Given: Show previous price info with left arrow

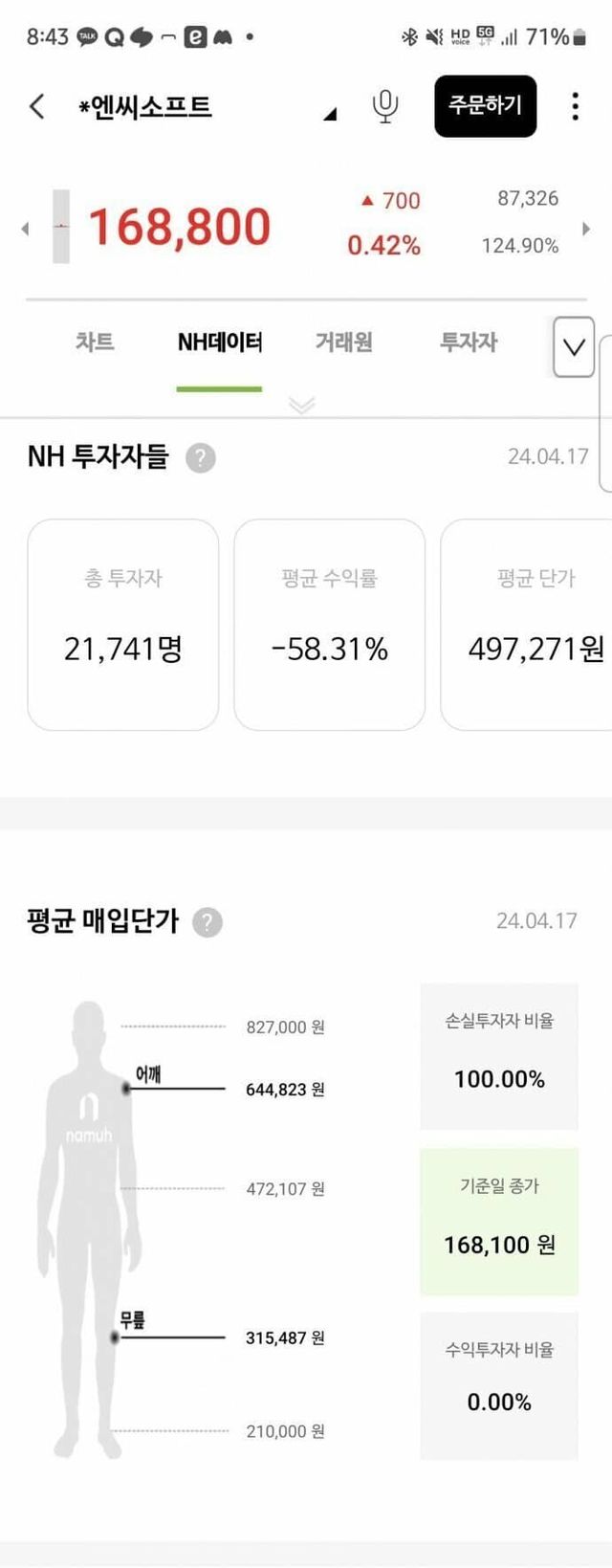Looking at the screenshot, I should click(26, 229).
